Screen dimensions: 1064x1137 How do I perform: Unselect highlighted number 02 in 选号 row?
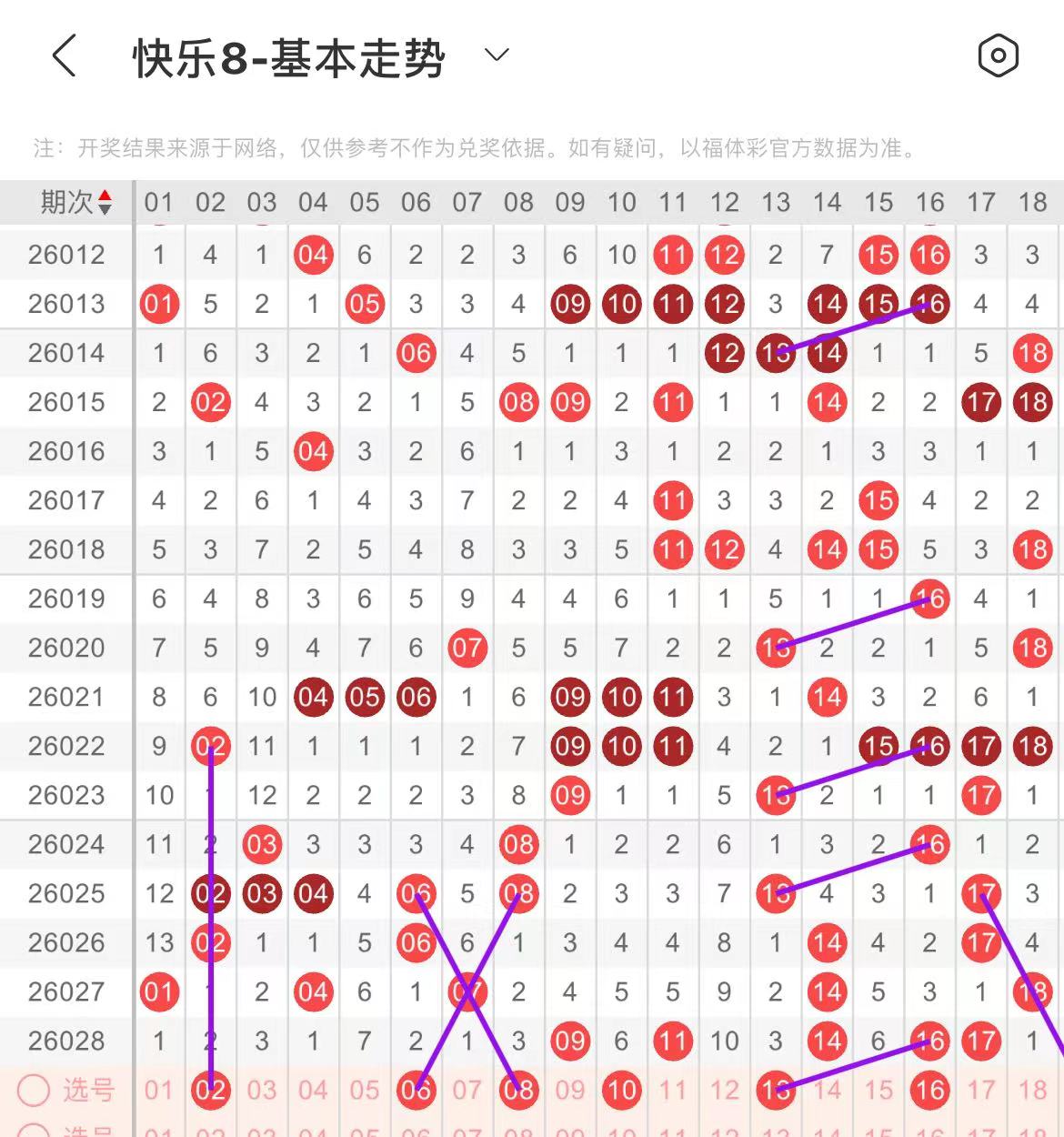(210, 1090)
